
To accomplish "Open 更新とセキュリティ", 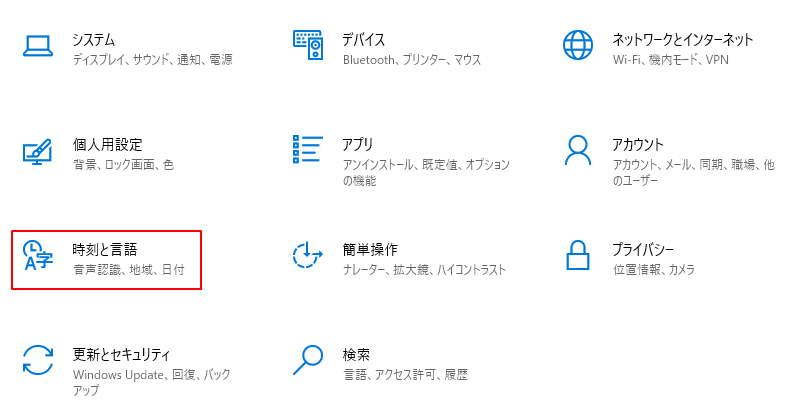I will [121, 356].
